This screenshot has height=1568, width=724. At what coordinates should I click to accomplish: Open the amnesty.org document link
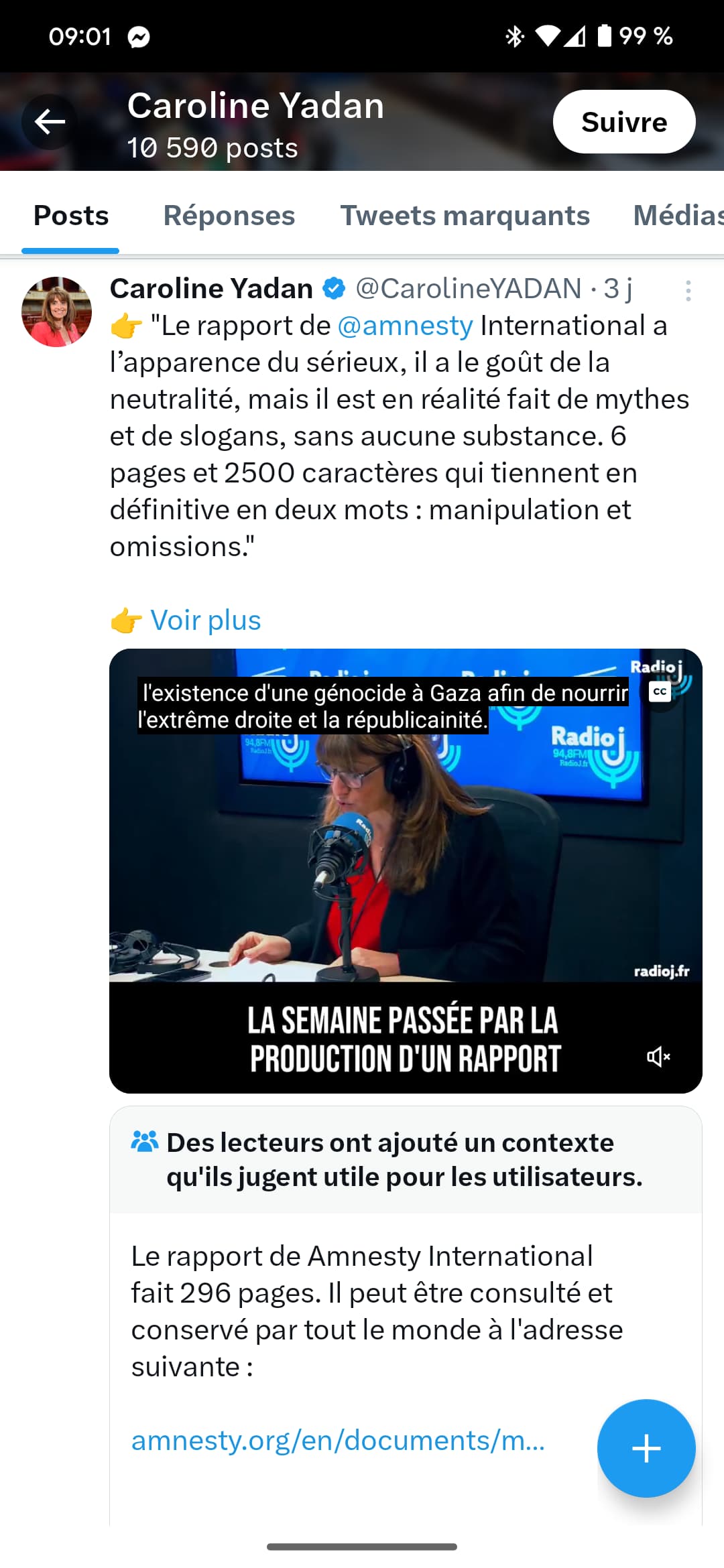[x=338, y=1440]
